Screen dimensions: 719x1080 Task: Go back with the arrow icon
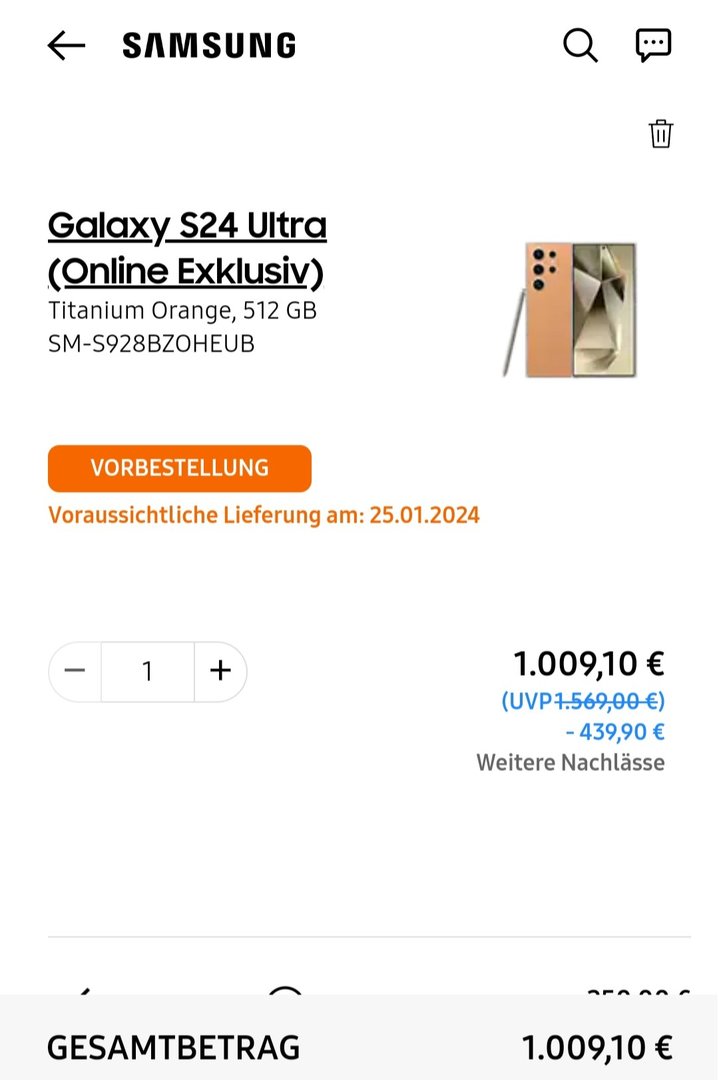66,45
